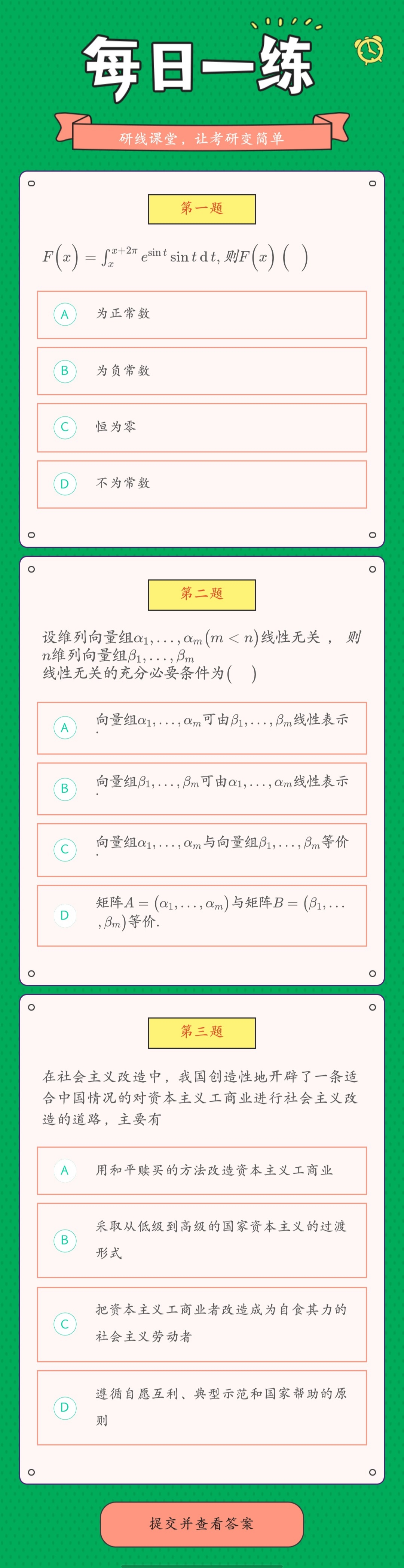The height and width of the screenshot is (1568, 404).
Task: Select 用和平赎买的方法改造资本主义工商业 option
Action: point(201,1170)
